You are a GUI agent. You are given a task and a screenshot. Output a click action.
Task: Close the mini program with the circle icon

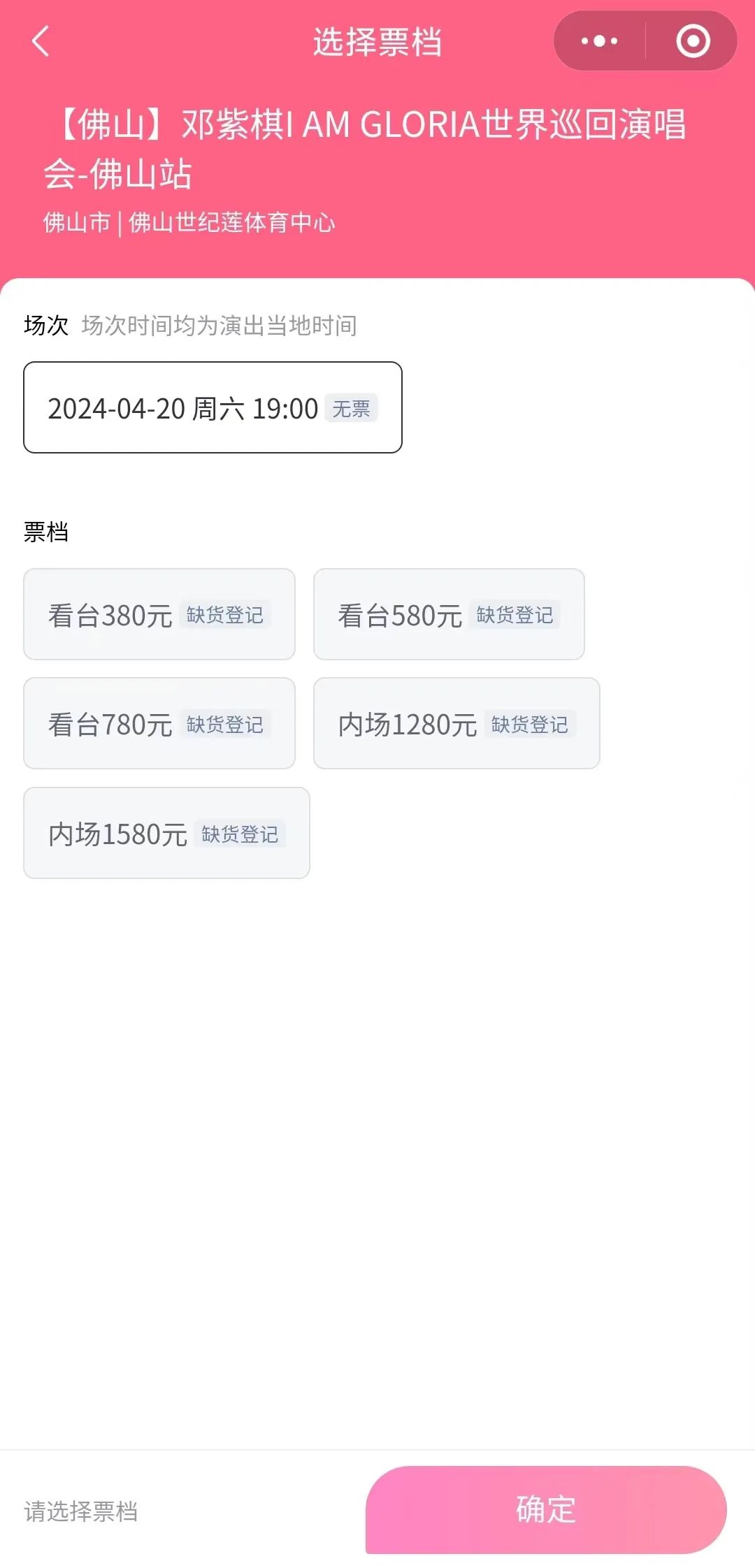tap(693, 41)
